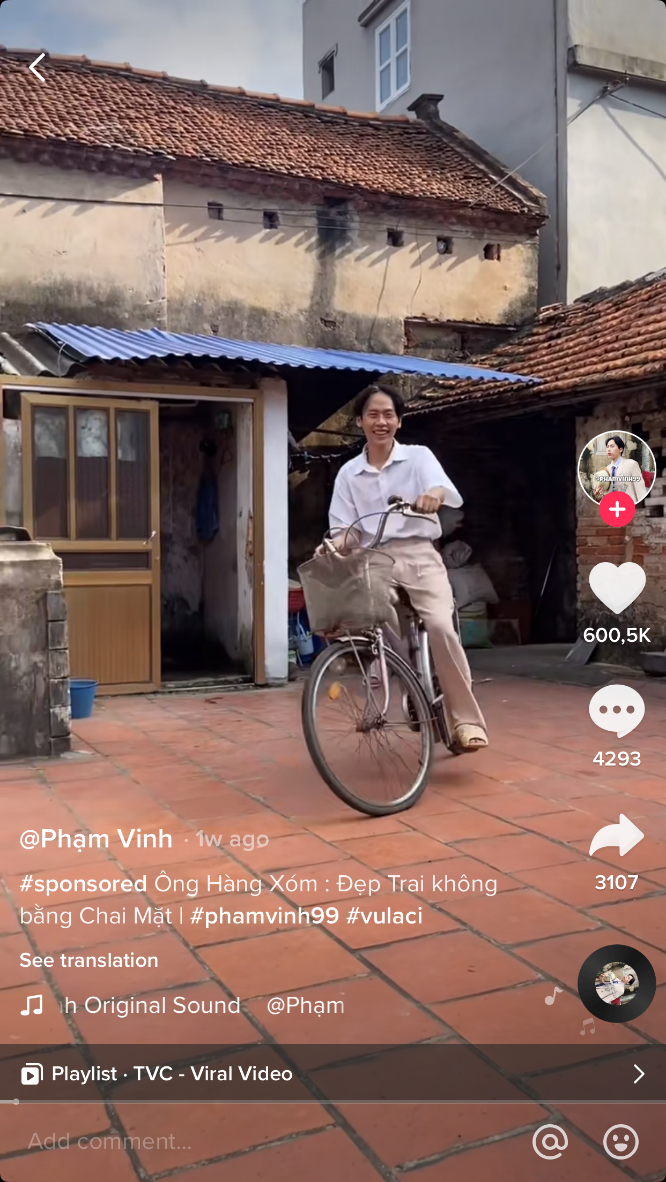The width and height of the screenshot is (666, 1182).
Task: Open Phạm Vinh's profile picture
Action: pyautogui.click(x=616, y=466)
